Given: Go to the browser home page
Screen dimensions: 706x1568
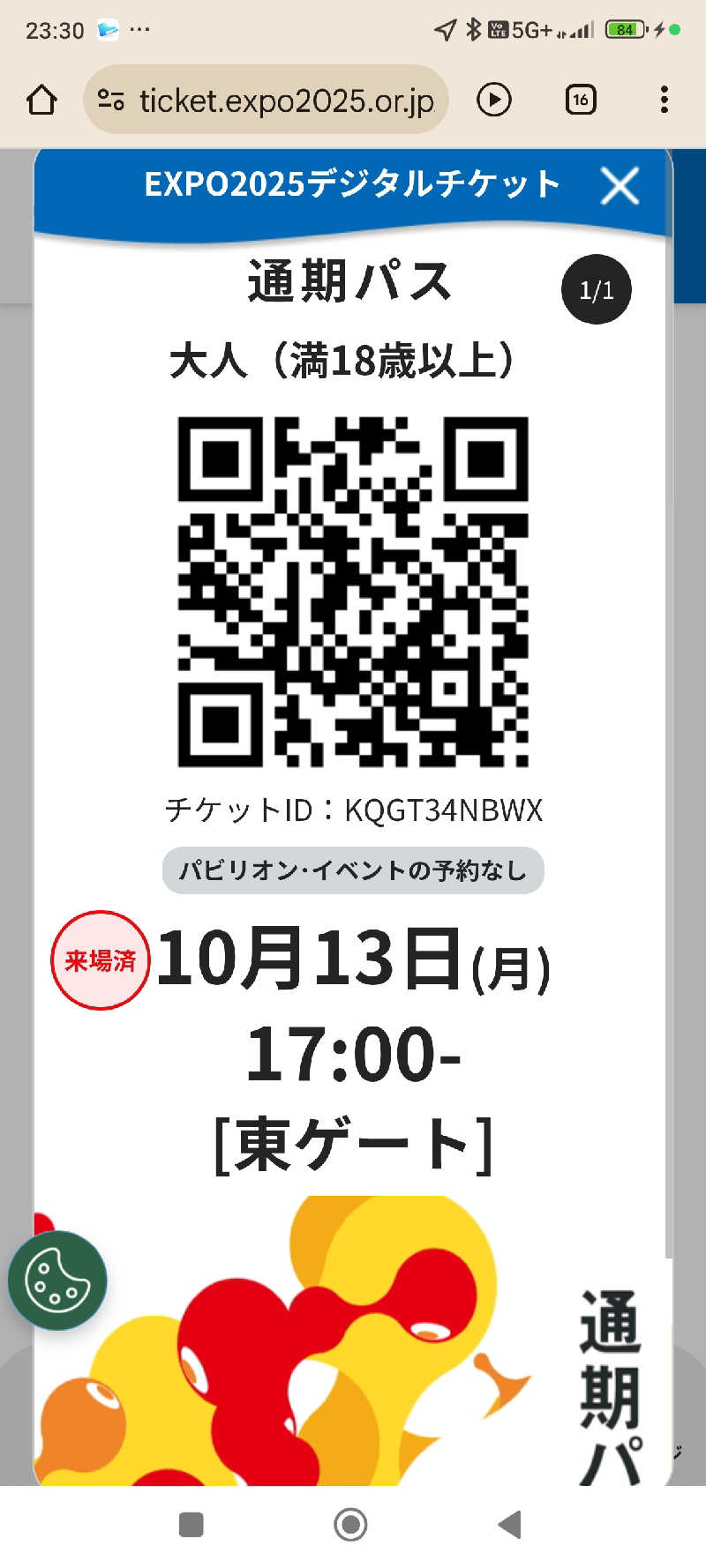Looking at the screenshot, I should pos(41,100).
